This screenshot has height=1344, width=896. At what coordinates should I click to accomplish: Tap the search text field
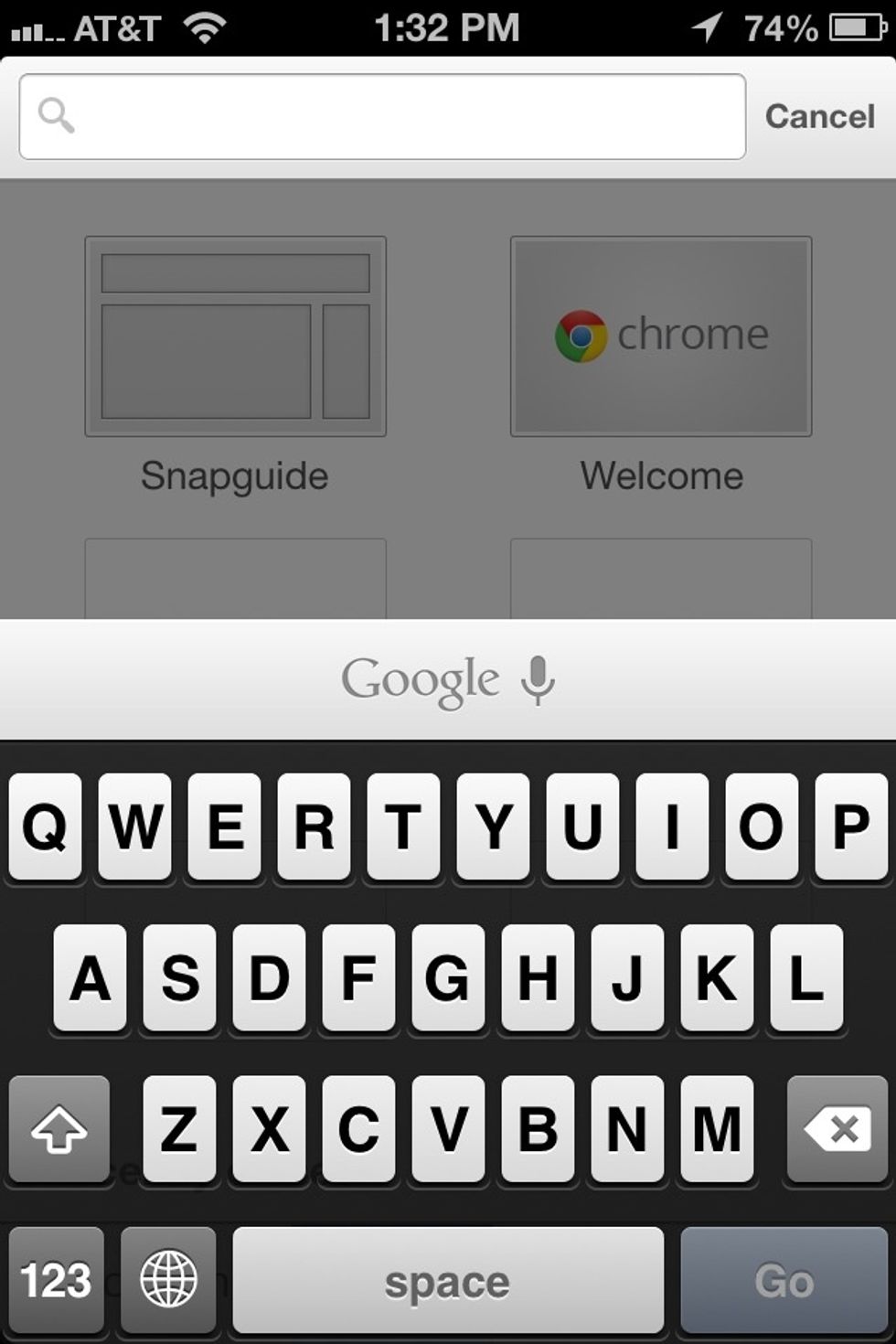[x=402, y=117]
